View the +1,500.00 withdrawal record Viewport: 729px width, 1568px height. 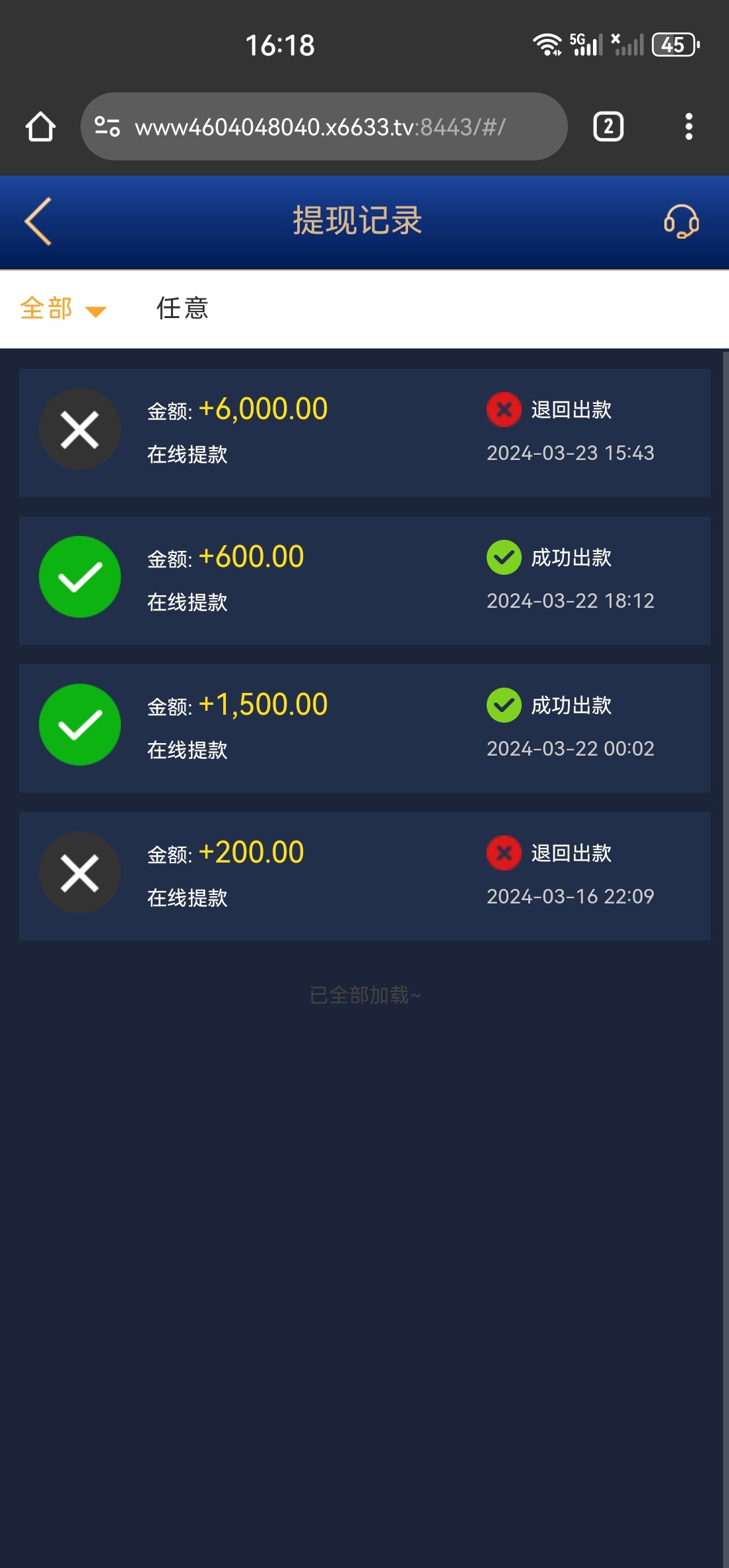coord(364,729)
